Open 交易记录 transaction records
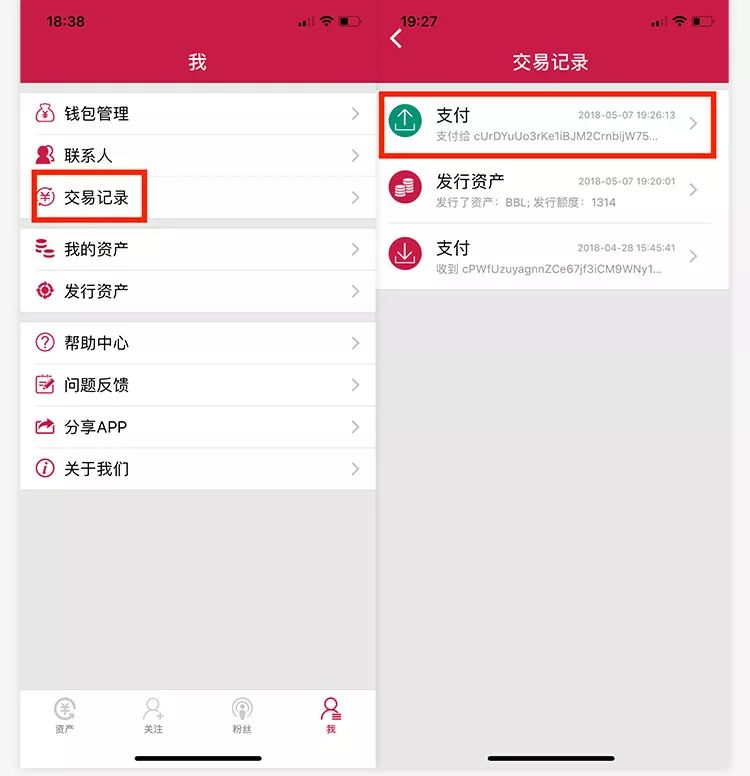This screenshot has height=776, width=750. [x=197, y=198]
